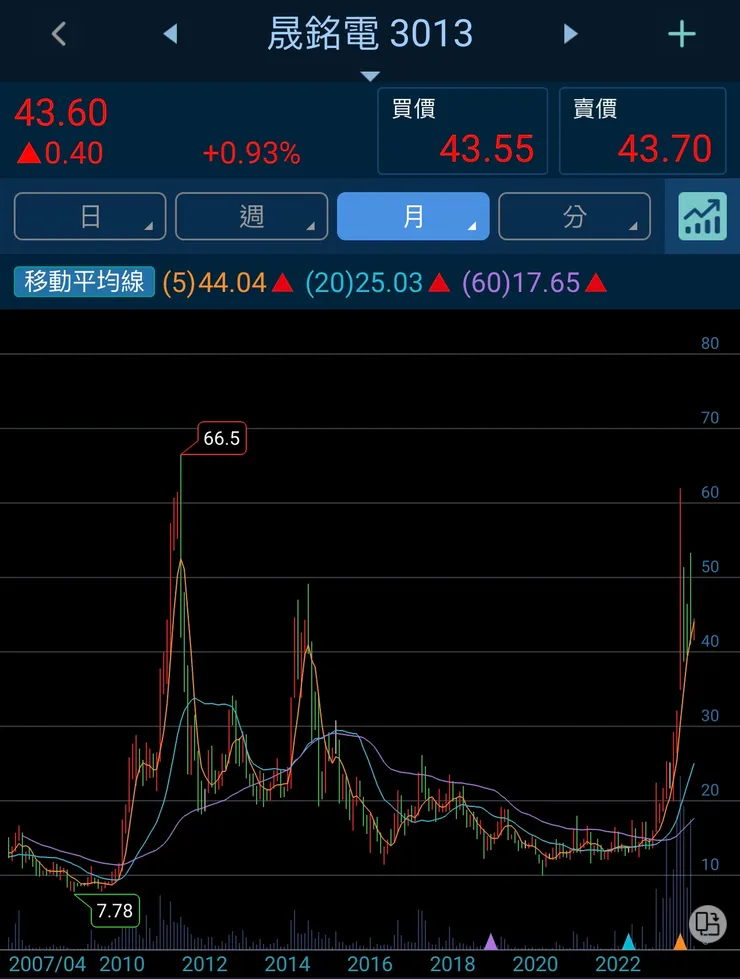Expand the dropdown arrow under 晟銘電 3013
Viewport: 740px width, 979px height.
point(370,76)
